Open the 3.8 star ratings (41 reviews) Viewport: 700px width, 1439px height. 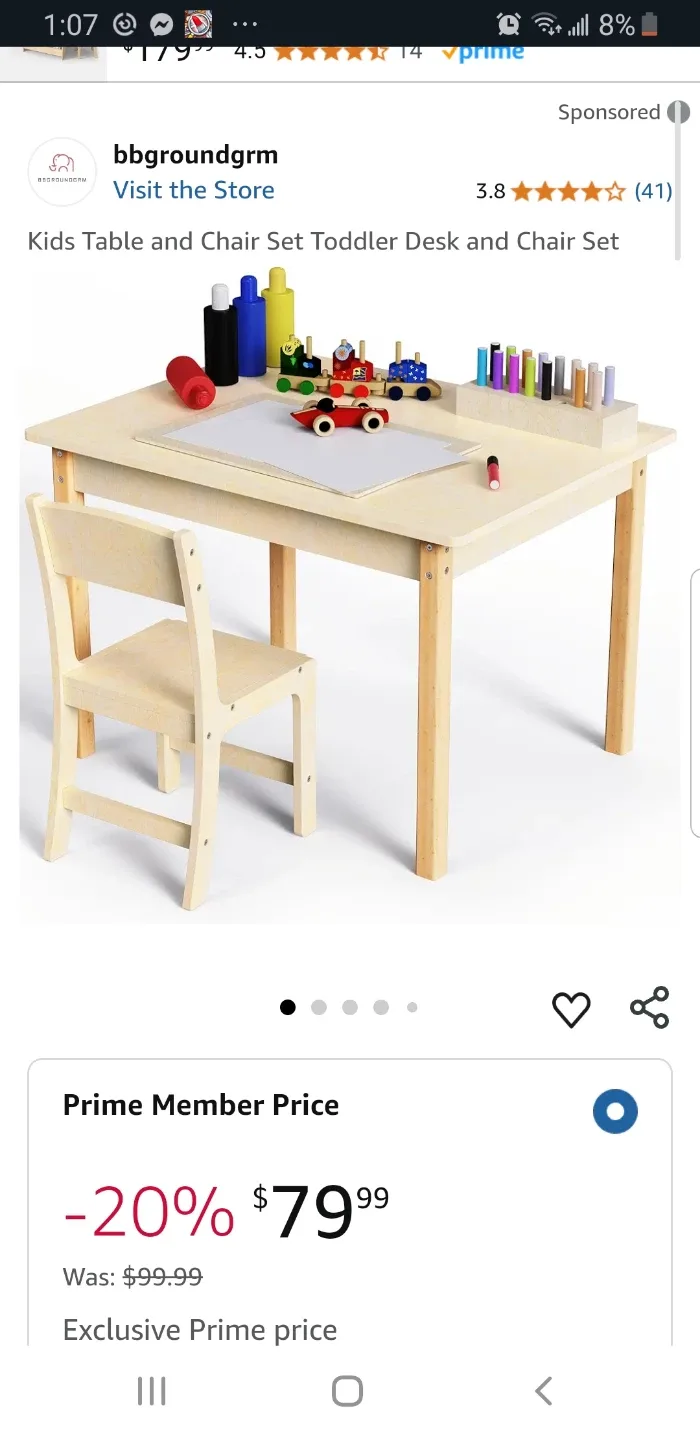click(x=574, y=191)
